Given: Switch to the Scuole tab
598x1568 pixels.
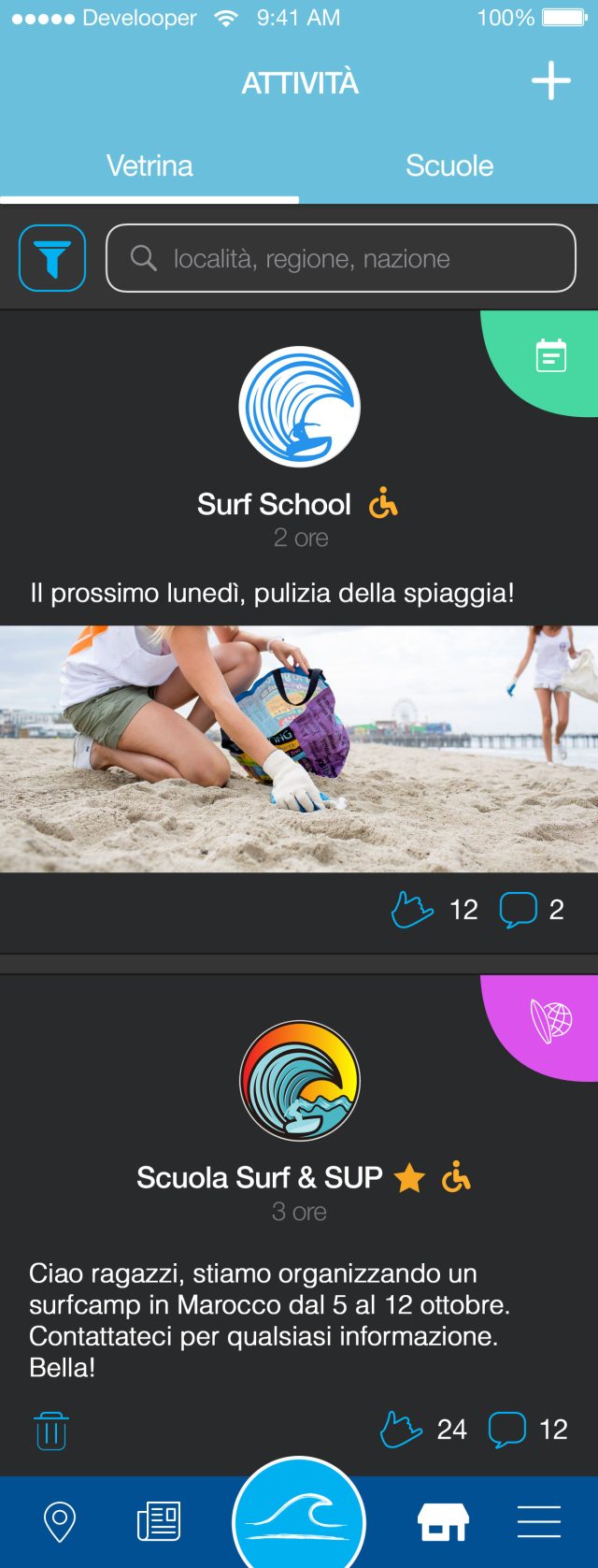Looking at the screenshot, I should pyautogui.click(x=448, y=165).
